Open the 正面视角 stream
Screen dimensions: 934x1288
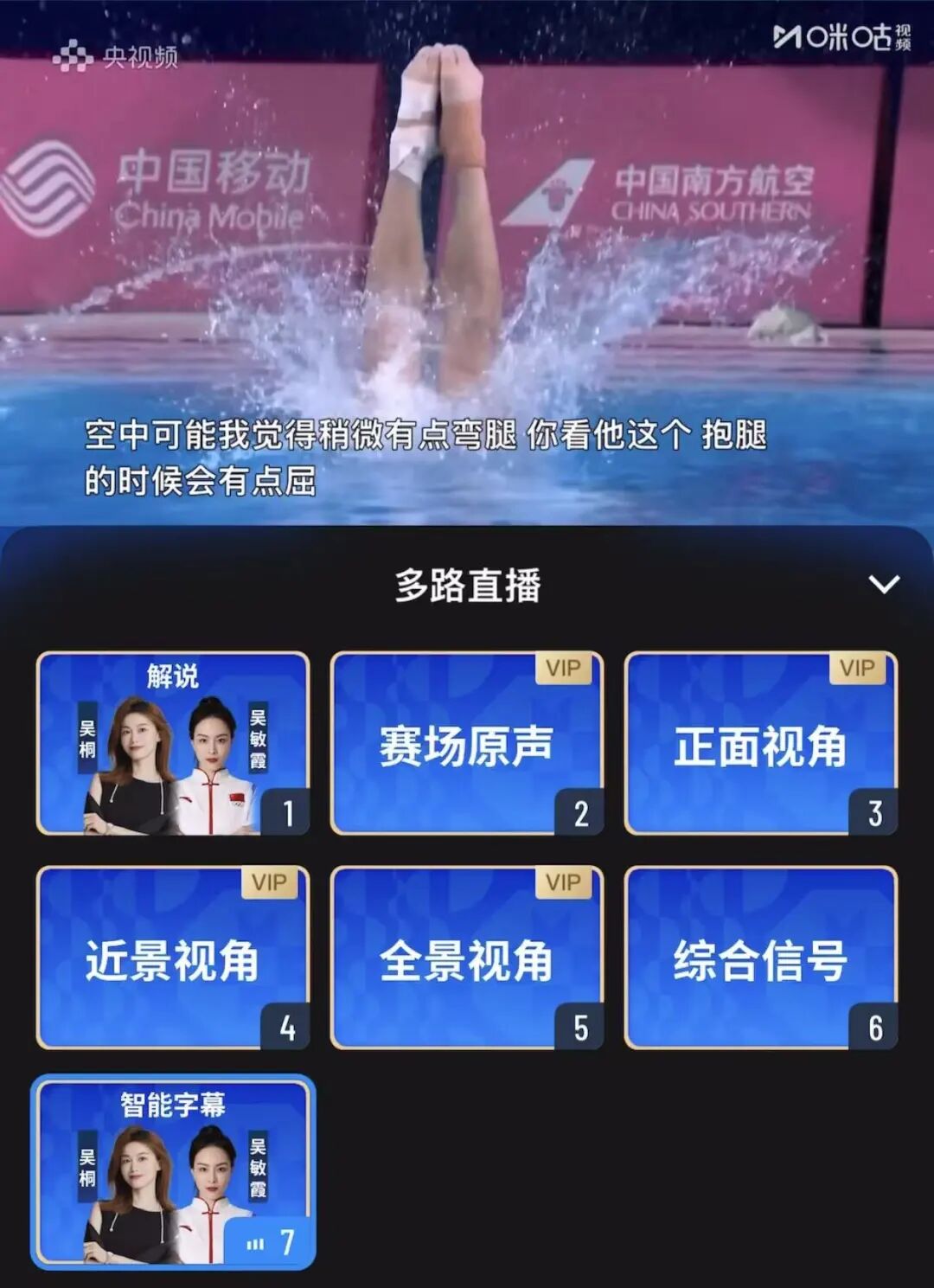click(761, 744)
